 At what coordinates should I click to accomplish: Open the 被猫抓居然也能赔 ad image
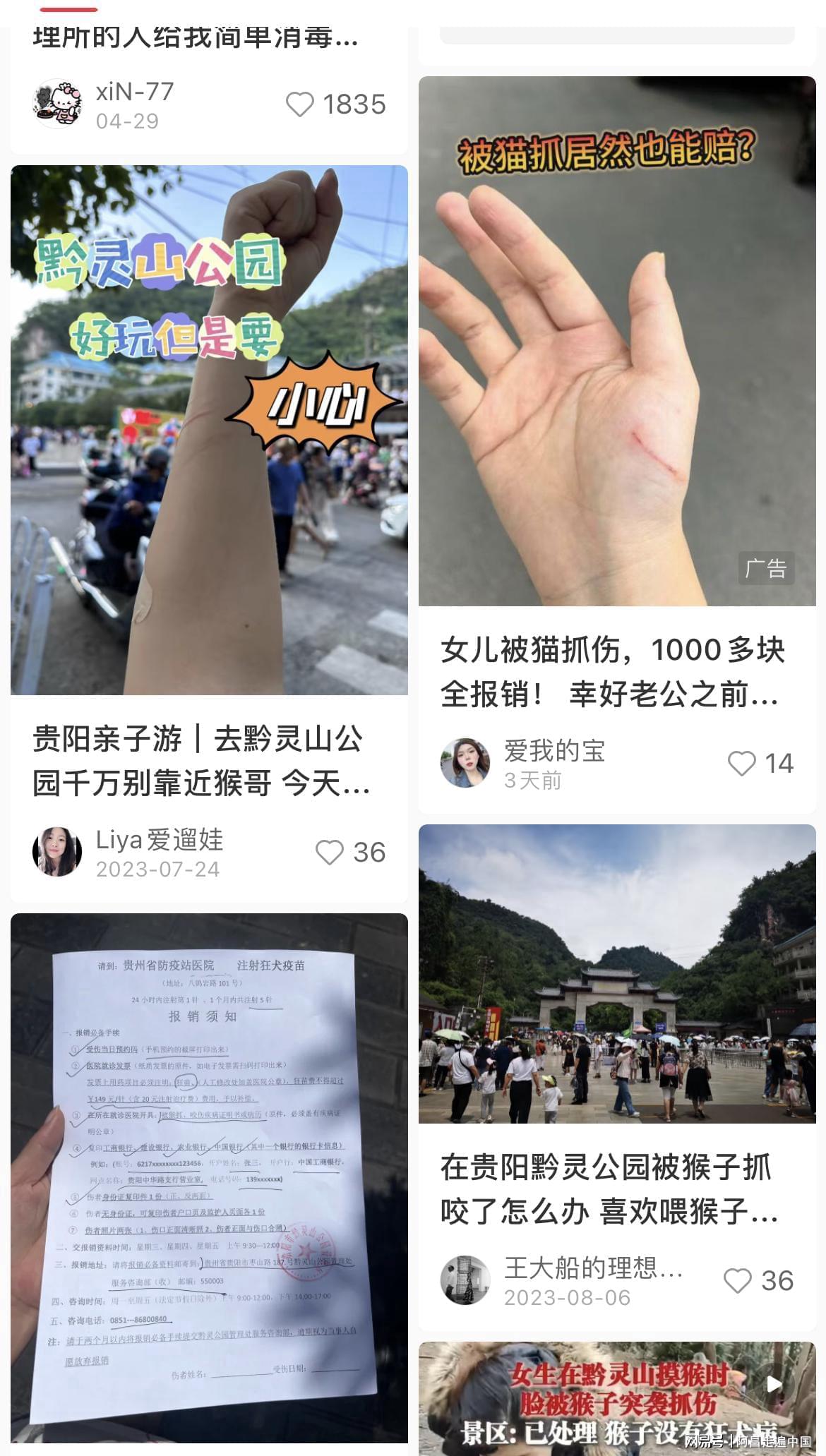(617, 341)
